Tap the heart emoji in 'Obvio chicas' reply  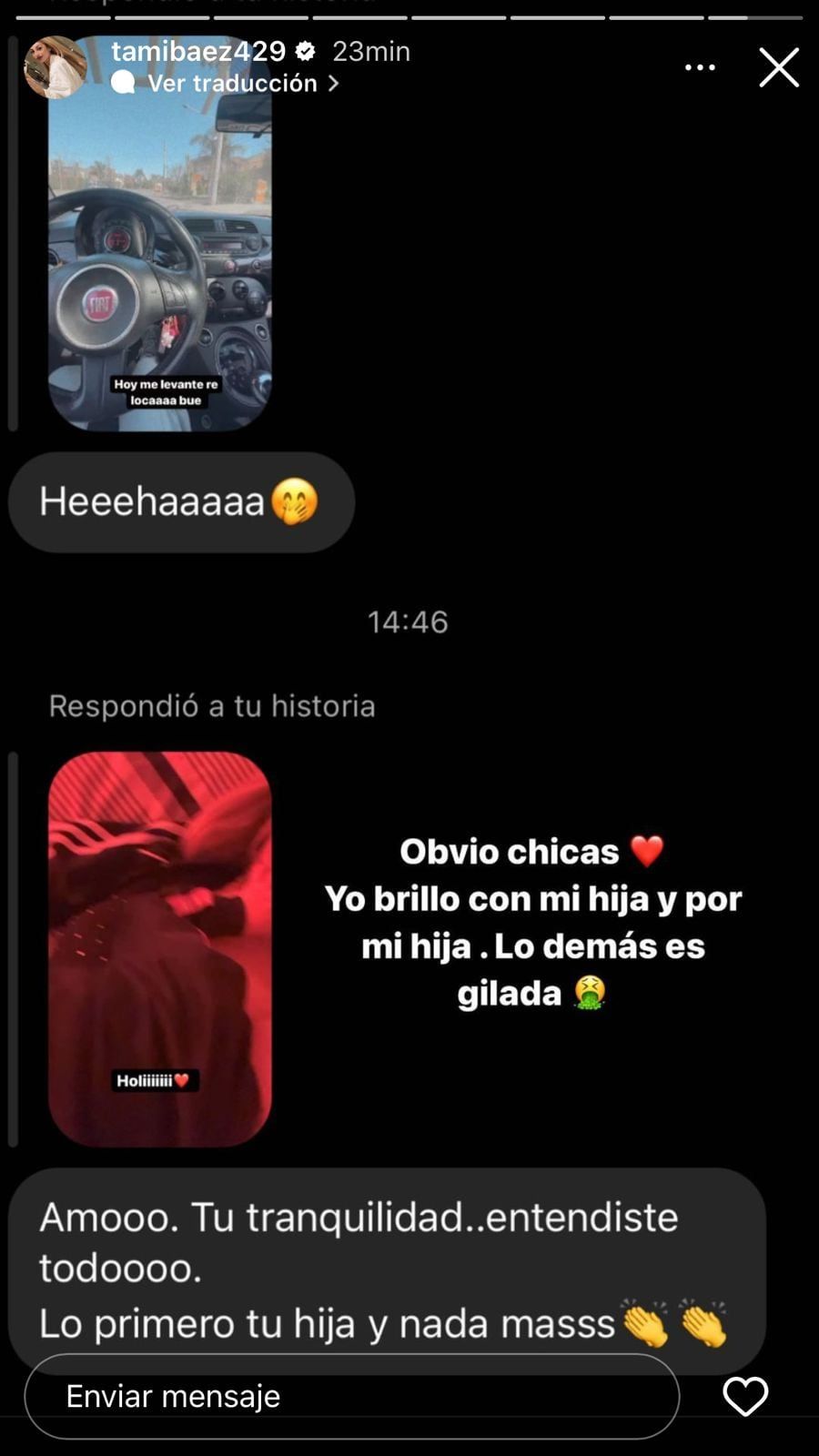[x=646, y=853]
